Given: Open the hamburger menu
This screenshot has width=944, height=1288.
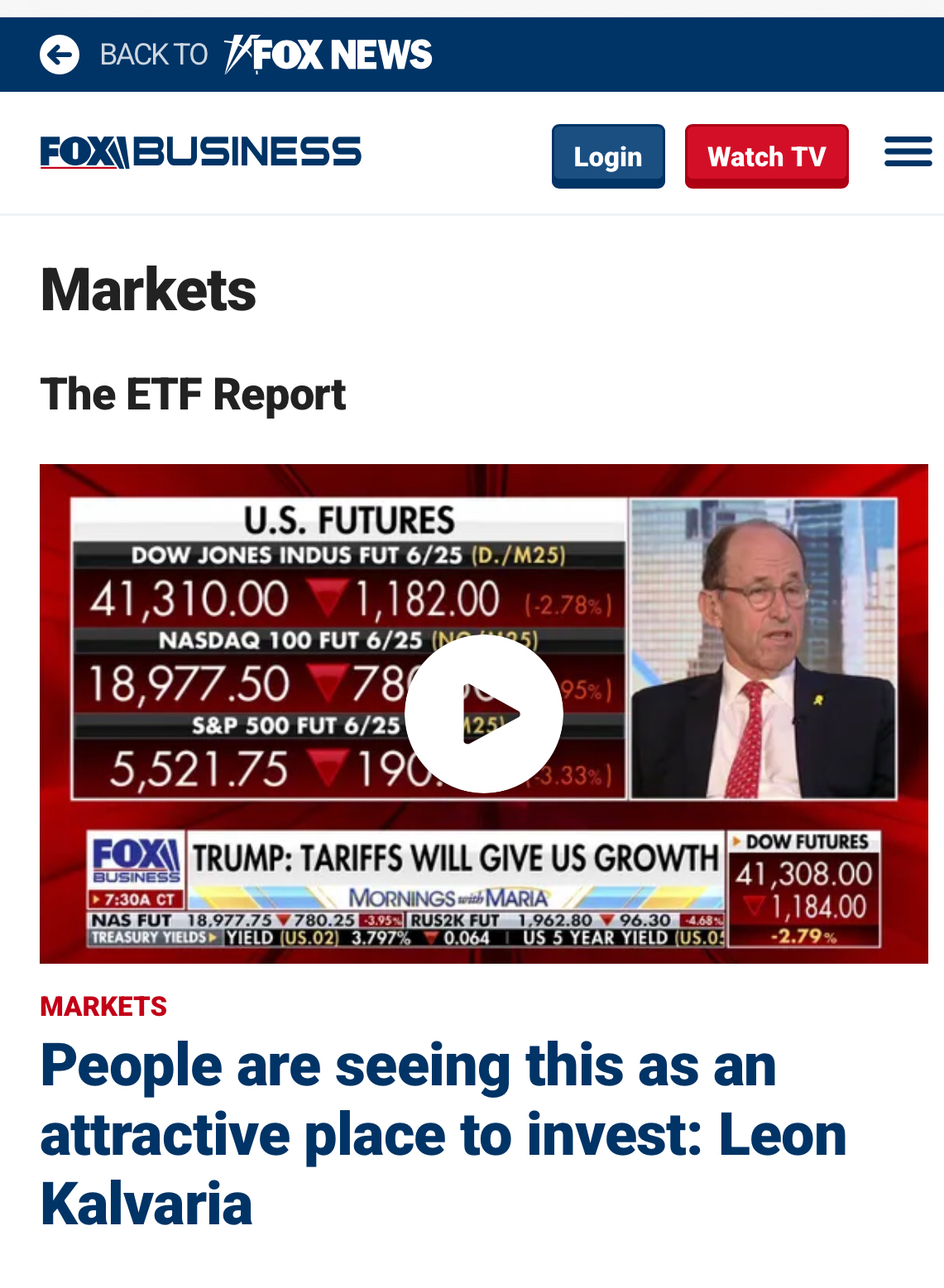Looking at the screenshot, I should (x=908, y=152).
